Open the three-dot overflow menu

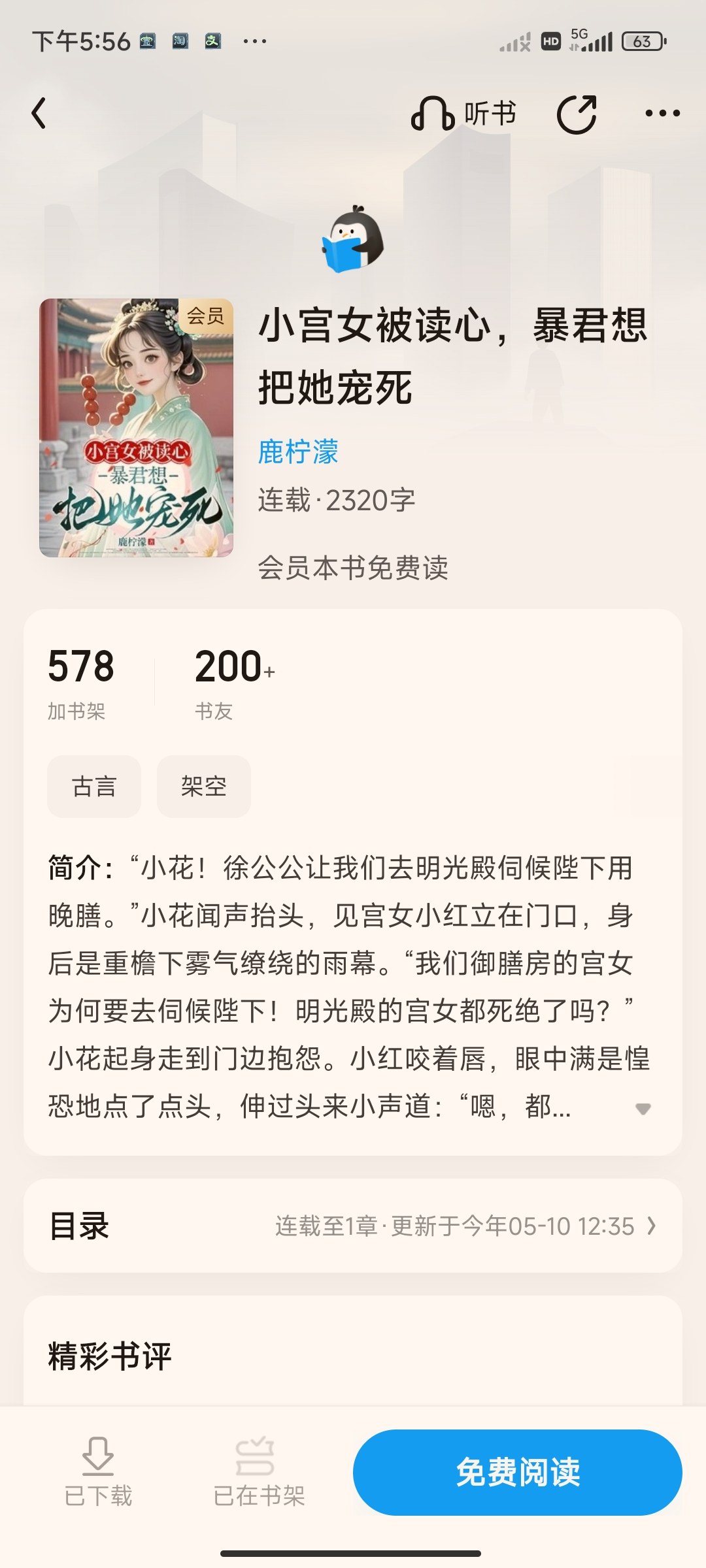tap(662, 114)
